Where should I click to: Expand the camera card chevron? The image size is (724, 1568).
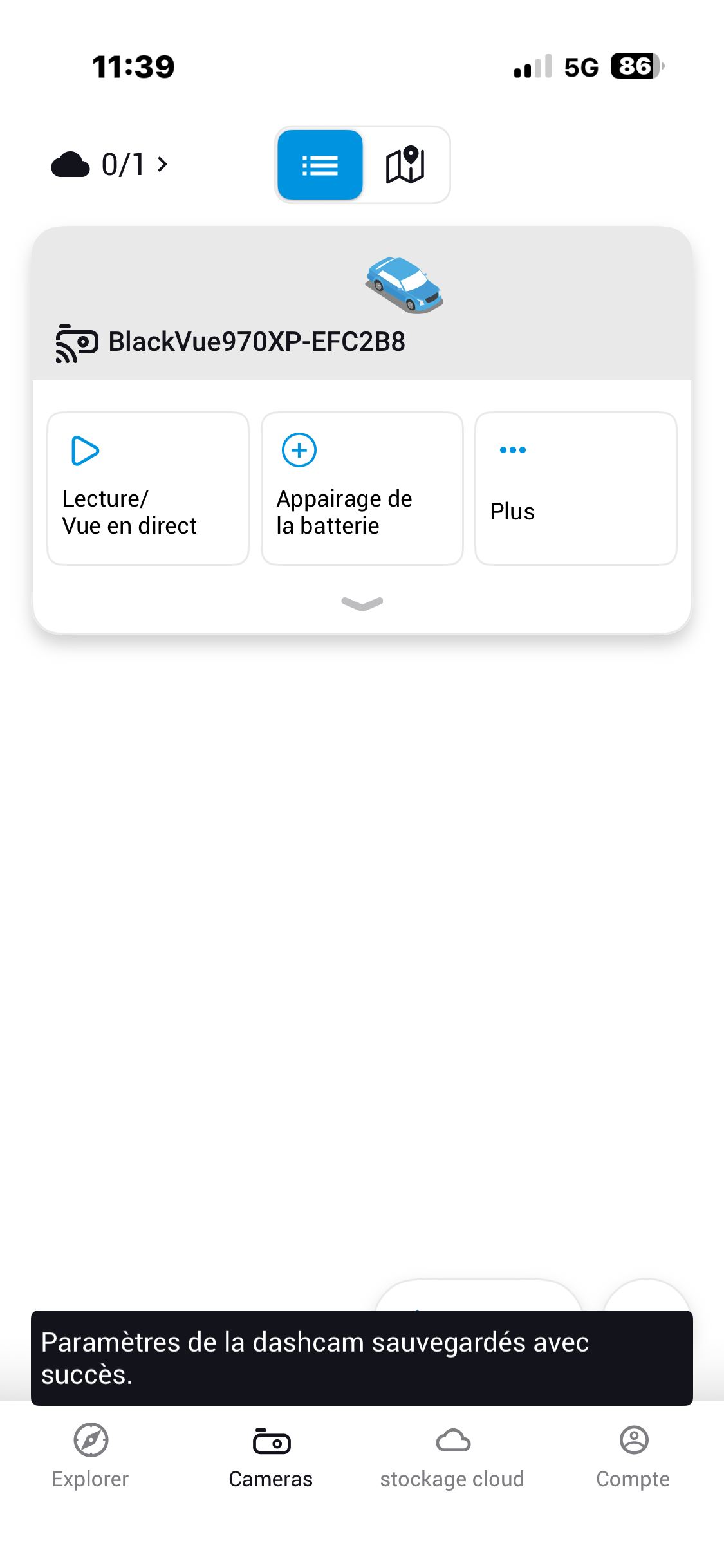(362, 603)
